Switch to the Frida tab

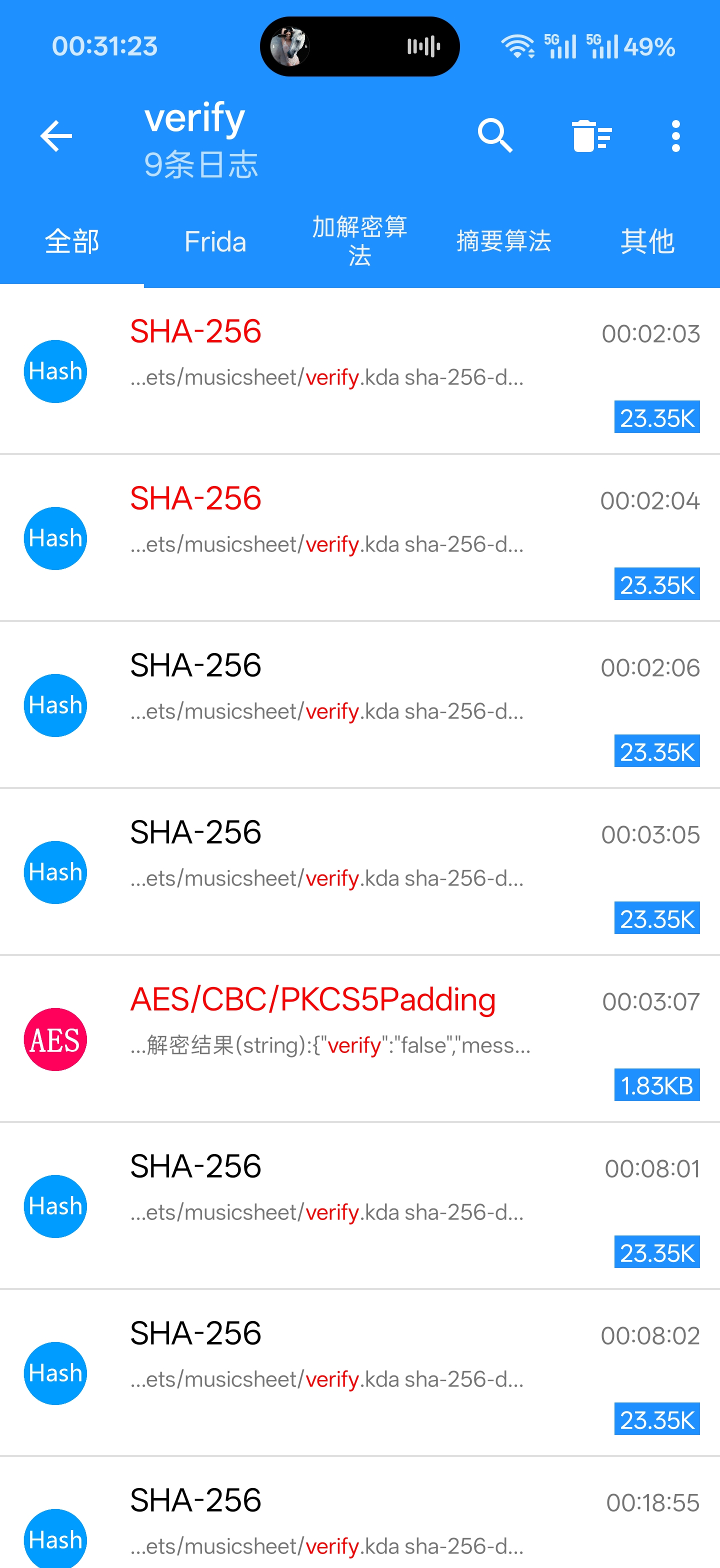(215, 241)
